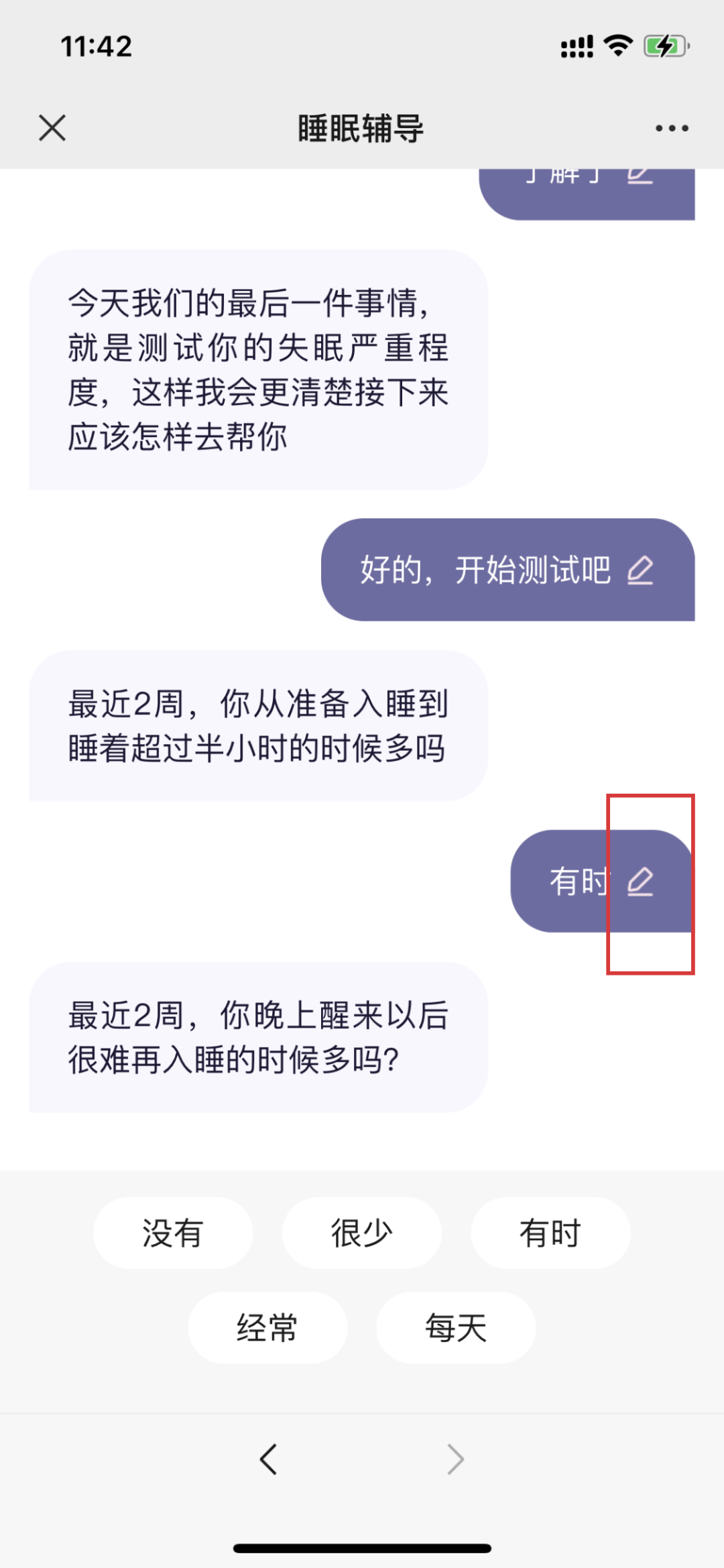Image resolution: width=724 pixels, height=1568 pixels.
Task: Select the 没有 answer
Action: click(173, 1233)
